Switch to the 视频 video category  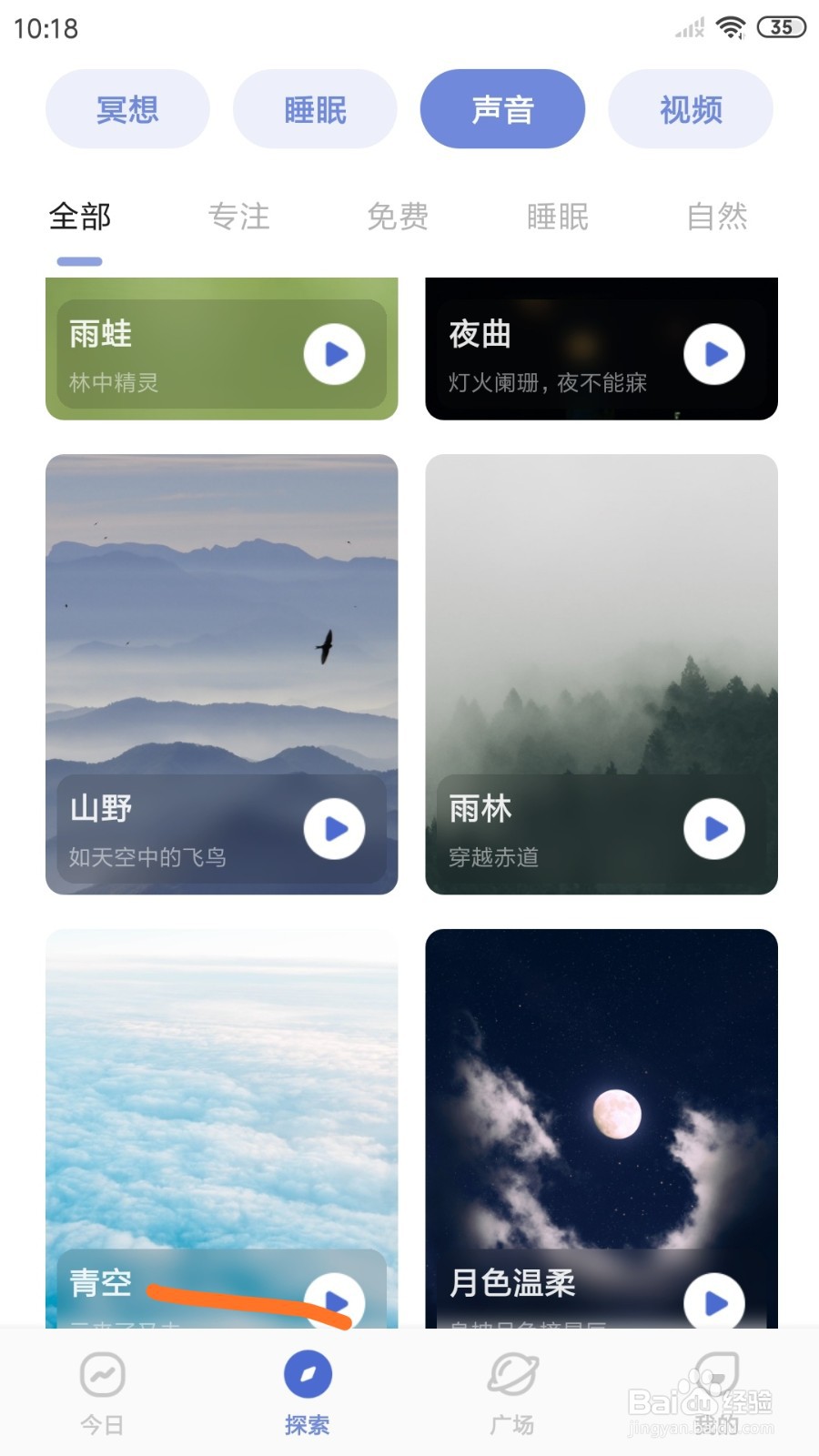691,108
